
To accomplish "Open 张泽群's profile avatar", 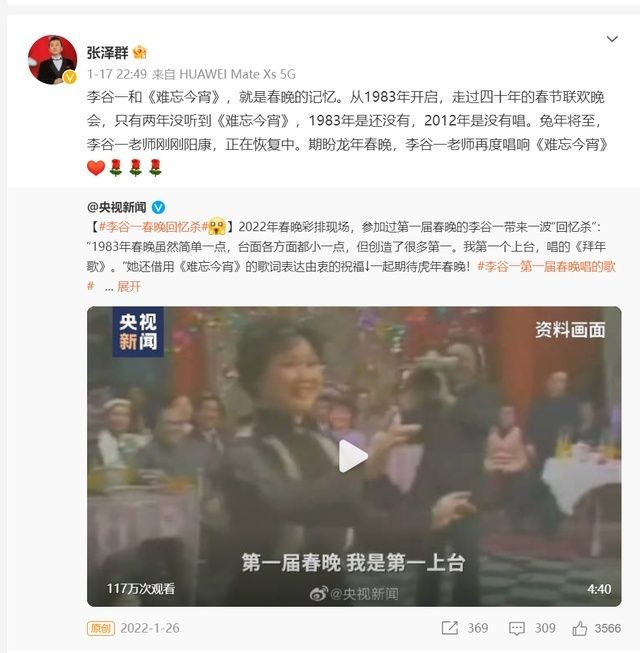I will pos(52,60).
